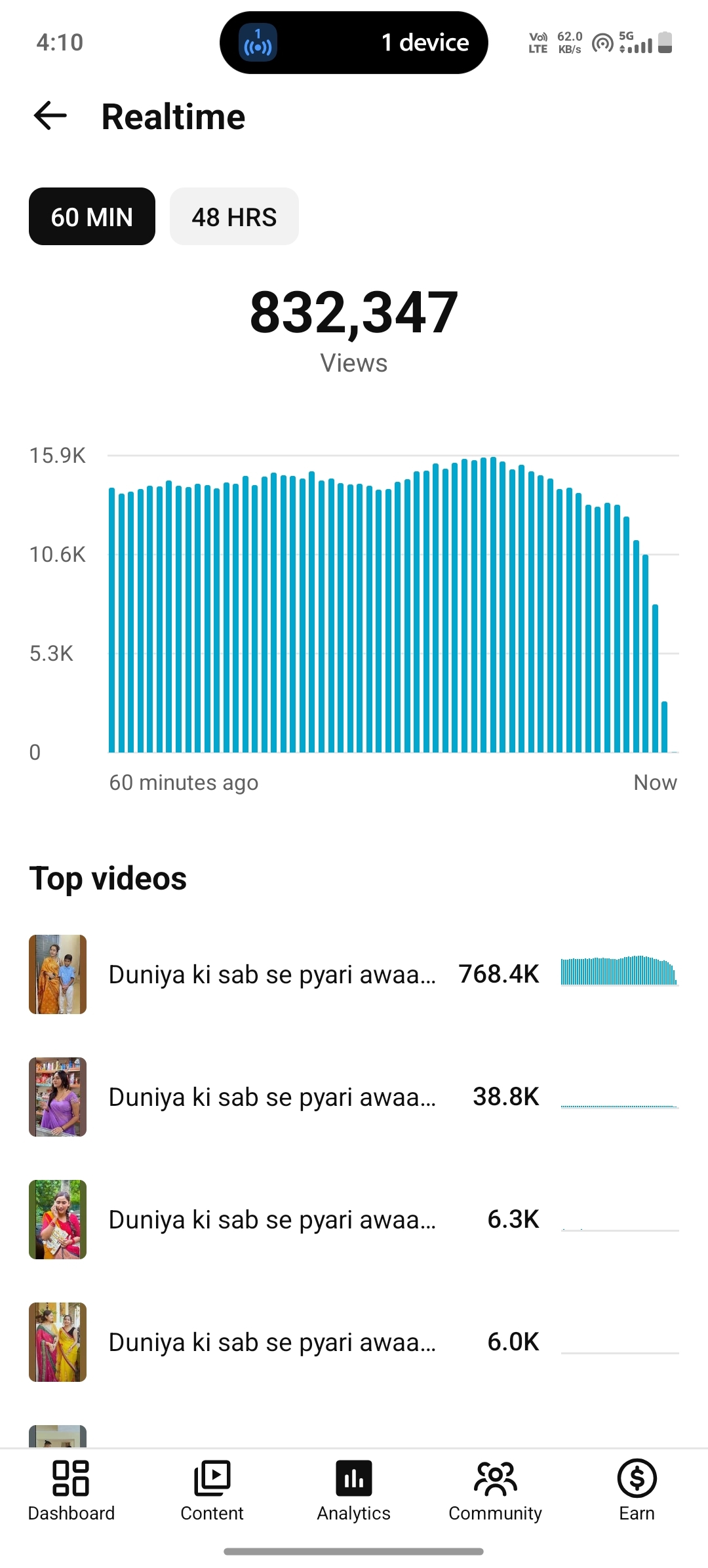708x1568 pixels.
Task: Open the Earn tab
Action: pyautogui.click(x=637, y=1491)
